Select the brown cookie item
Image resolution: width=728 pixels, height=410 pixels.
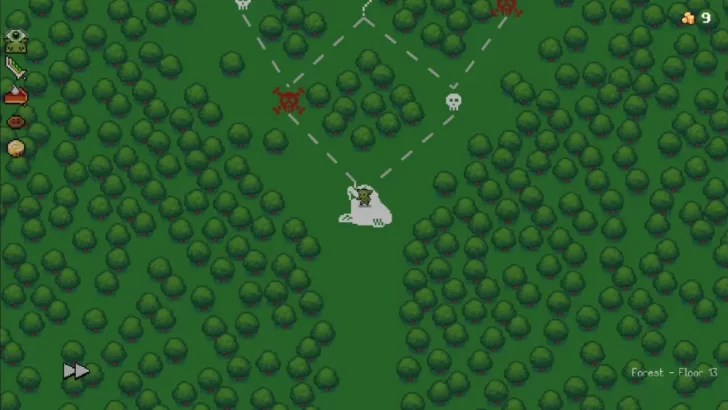click(16, 122)
